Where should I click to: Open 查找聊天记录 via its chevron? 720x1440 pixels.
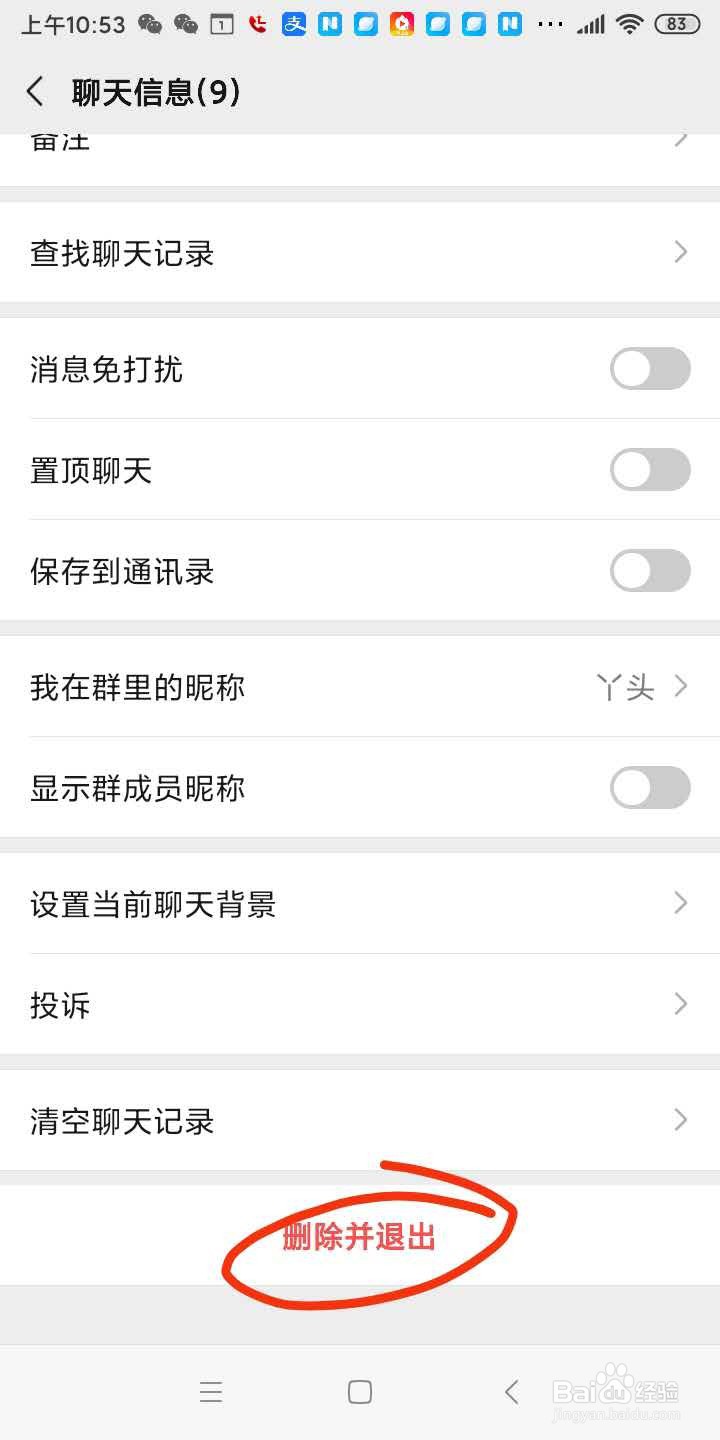679,252
